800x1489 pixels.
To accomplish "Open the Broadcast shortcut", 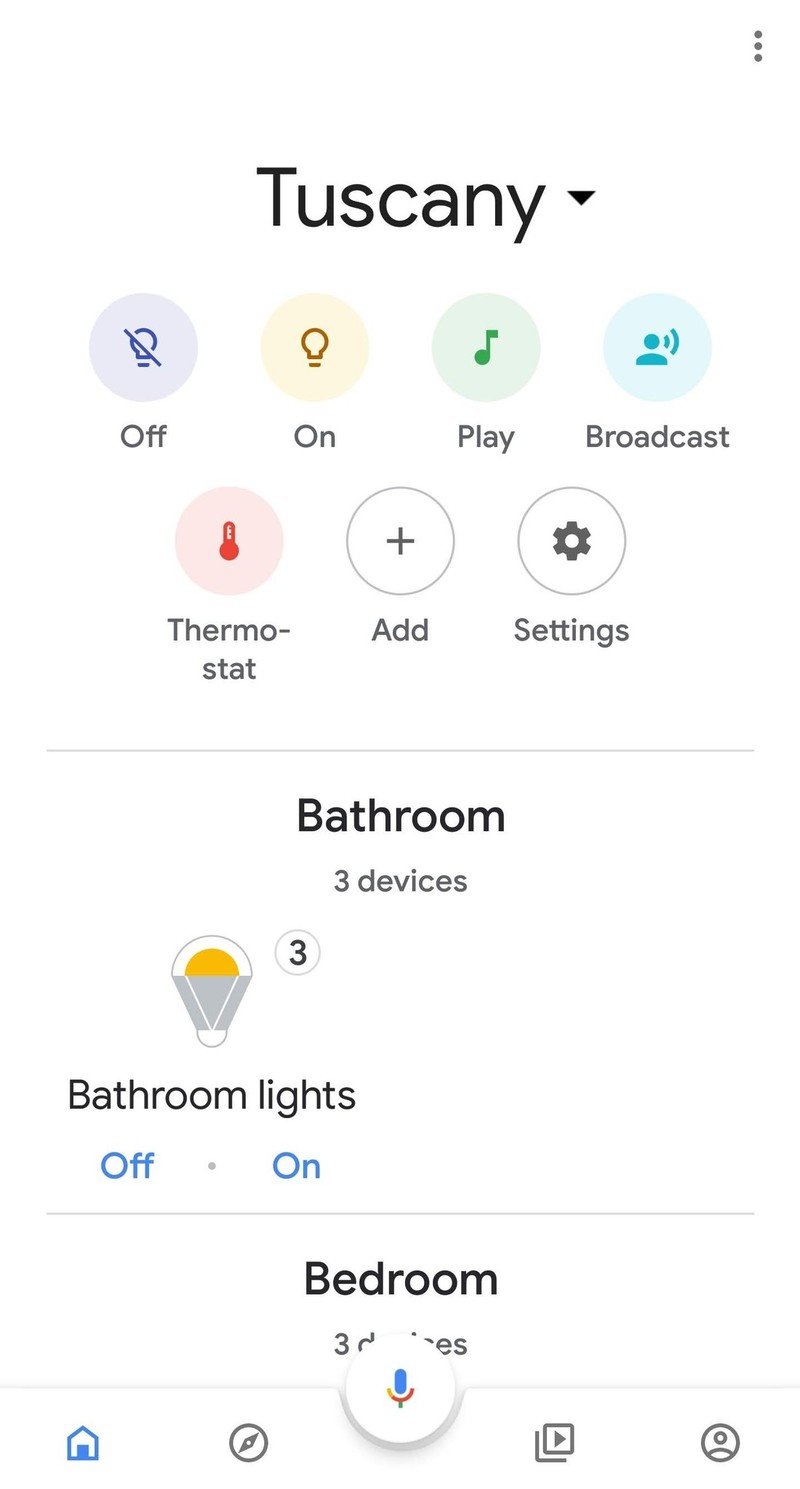I will [x=657, y=347].
